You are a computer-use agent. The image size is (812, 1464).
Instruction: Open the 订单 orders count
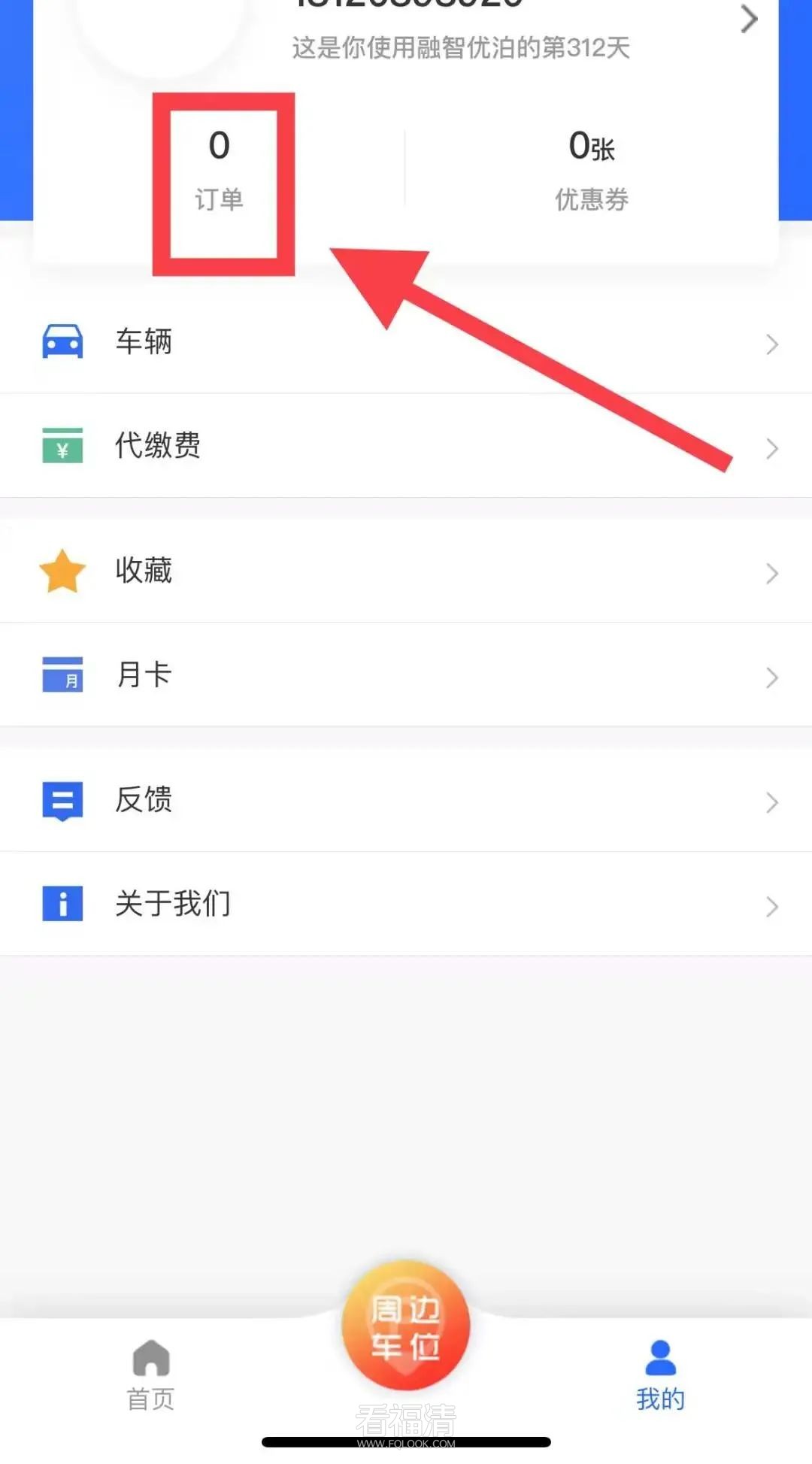coord(219,171)
